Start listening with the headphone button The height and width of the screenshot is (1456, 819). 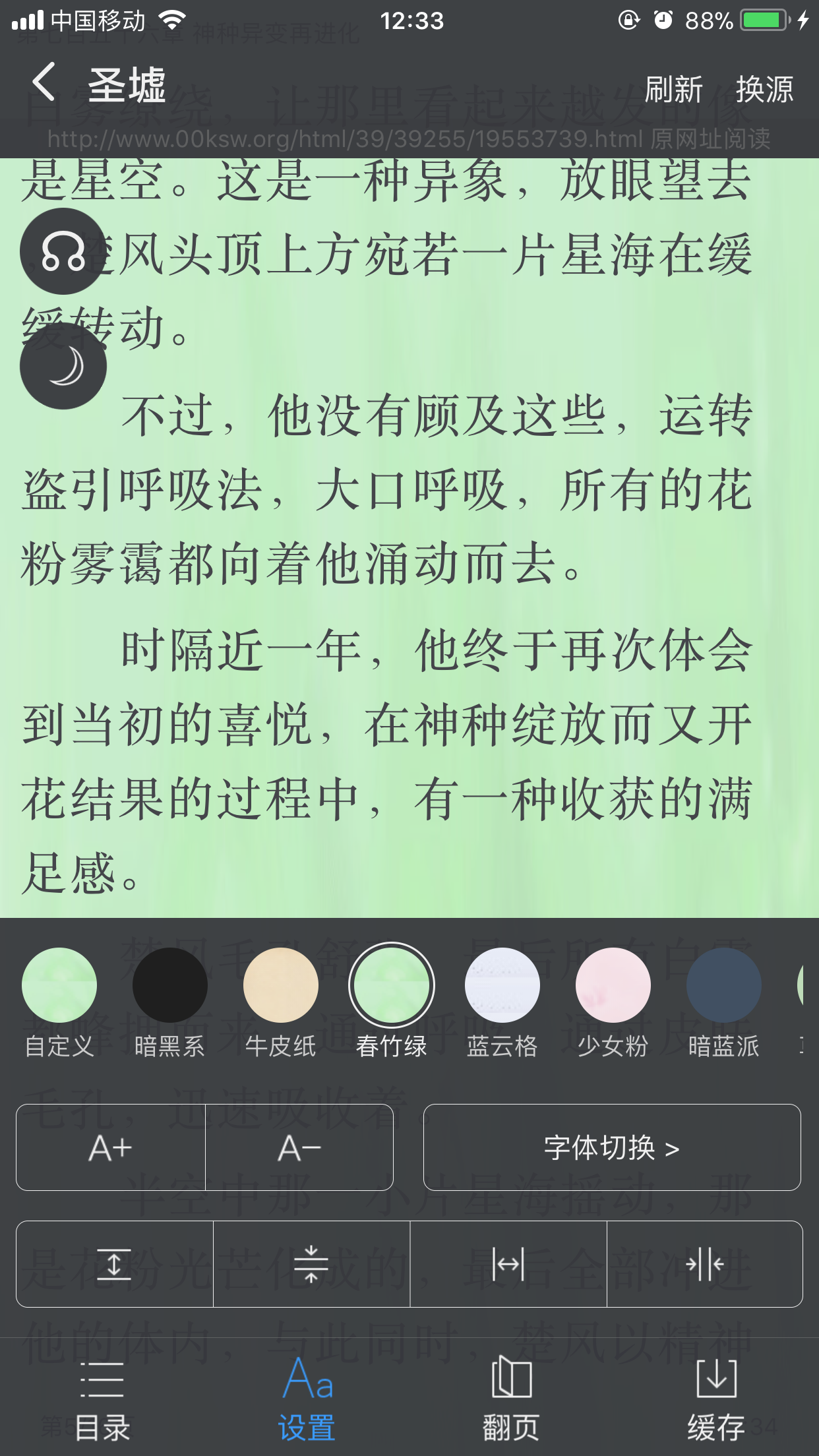click(x=63, y=251)
